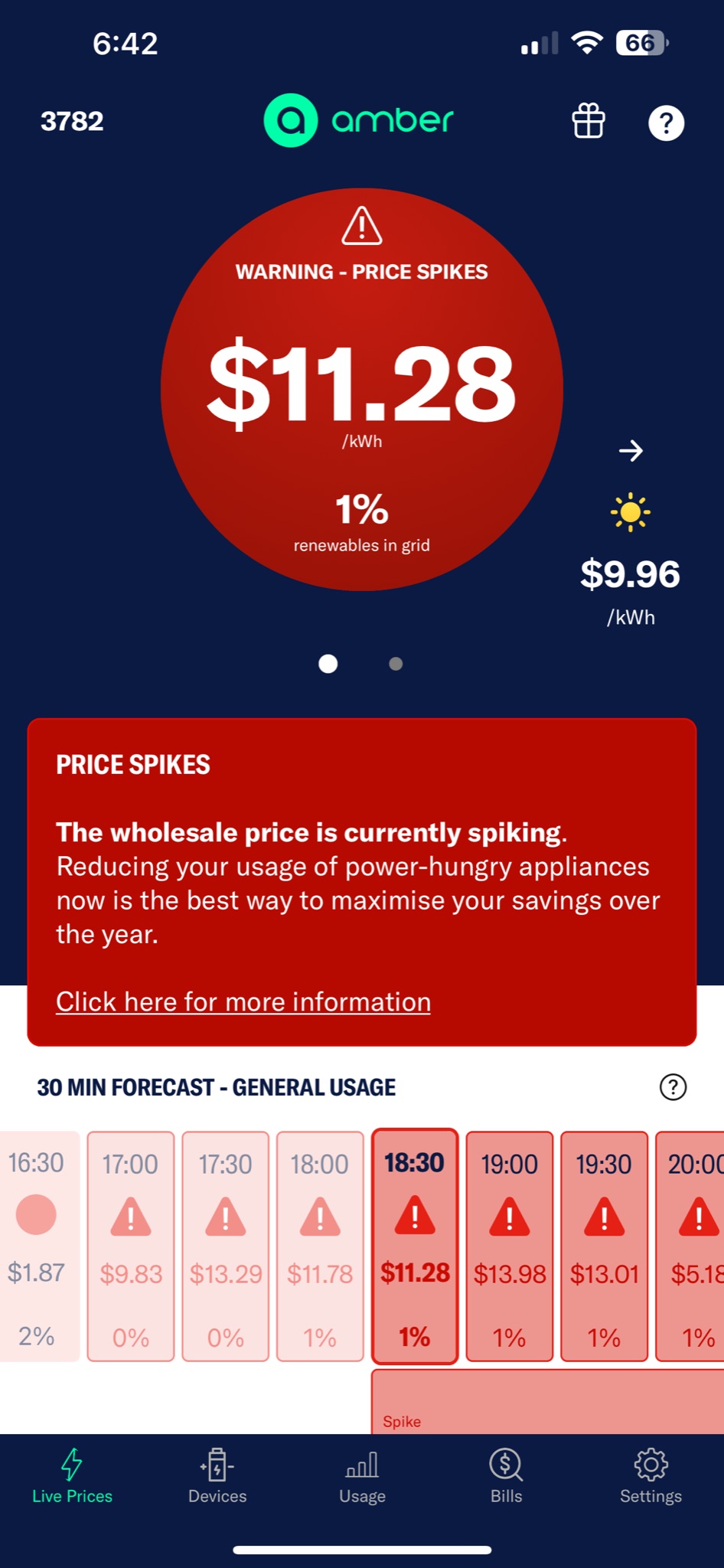
Task: Select the 17:30 forecast slot
Action: (x=226, y=1246)
